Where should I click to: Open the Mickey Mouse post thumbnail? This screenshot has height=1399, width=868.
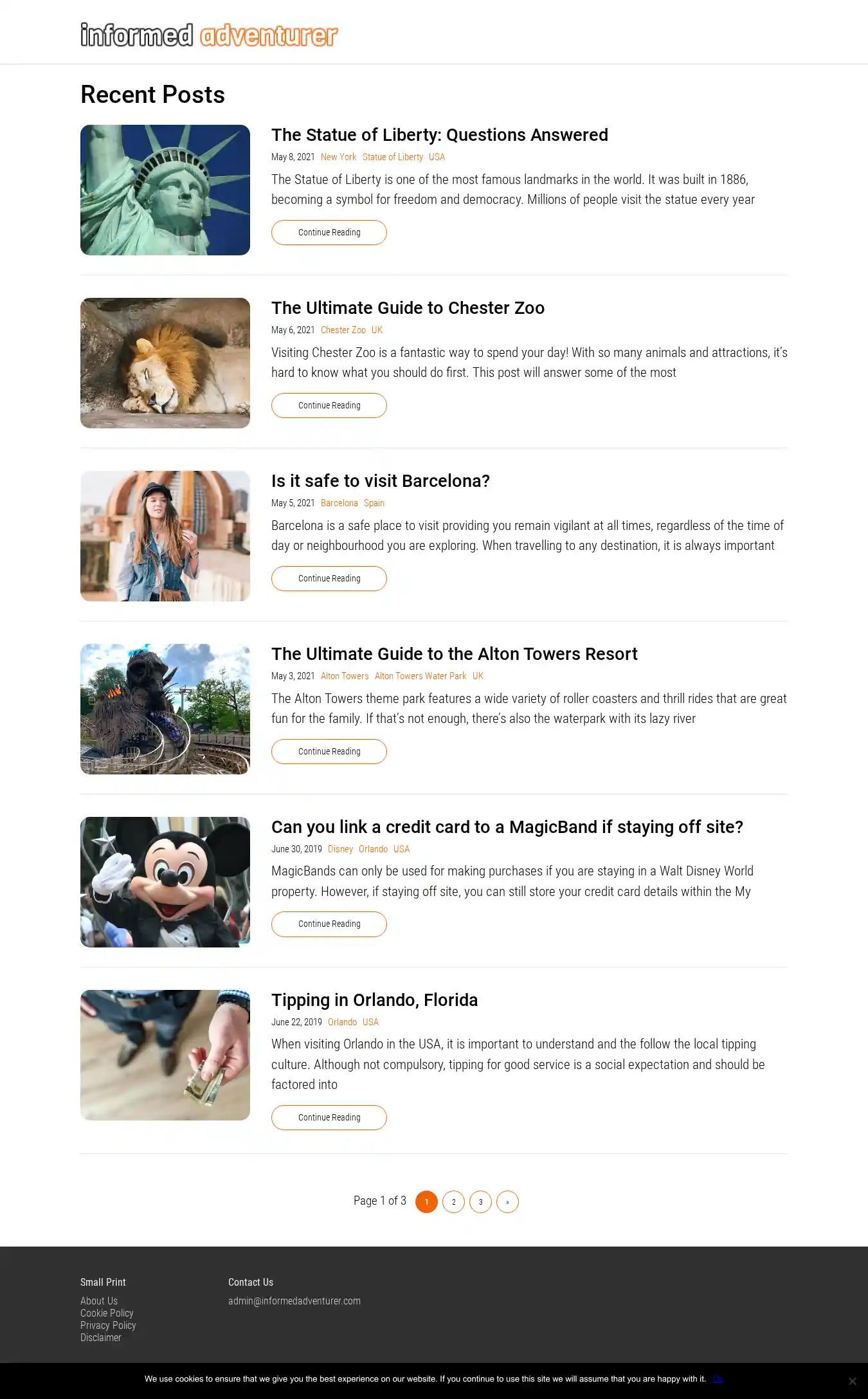pos(165,882)
